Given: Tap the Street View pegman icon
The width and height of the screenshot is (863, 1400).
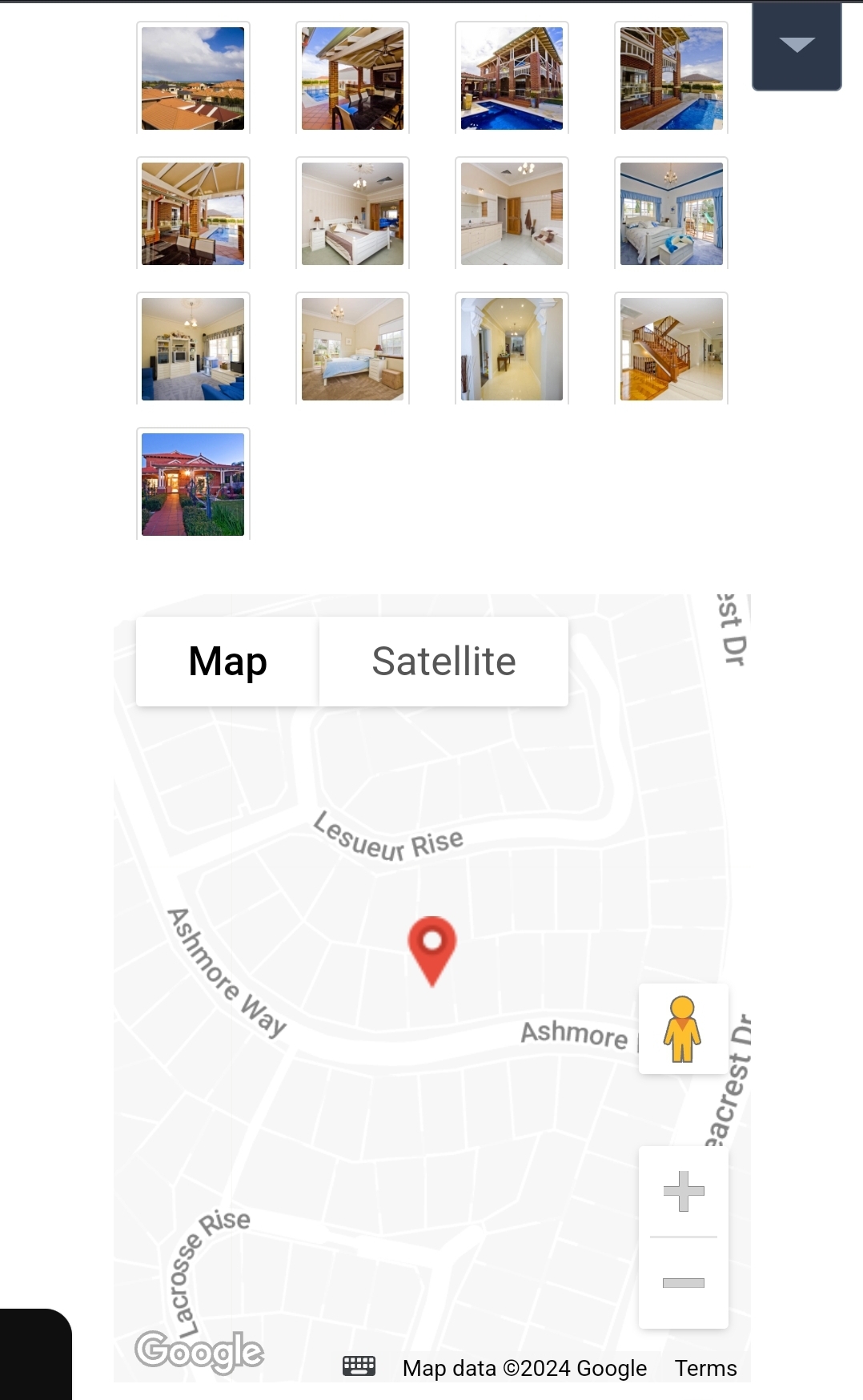Looking at the screenshot, I should pyautogui.click(x=684, y=1029).
